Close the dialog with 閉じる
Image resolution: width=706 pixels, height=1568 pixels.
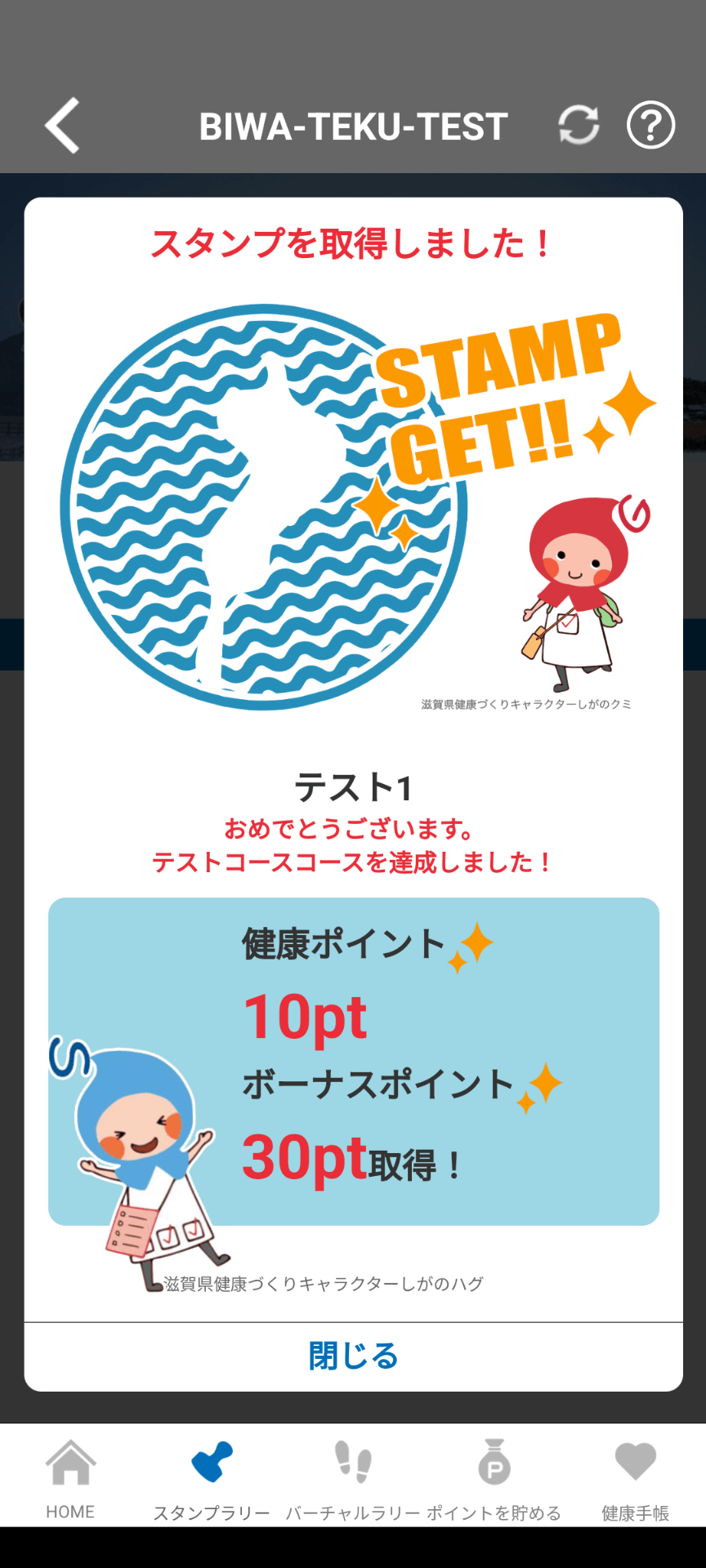click(x=353, y=1356)
